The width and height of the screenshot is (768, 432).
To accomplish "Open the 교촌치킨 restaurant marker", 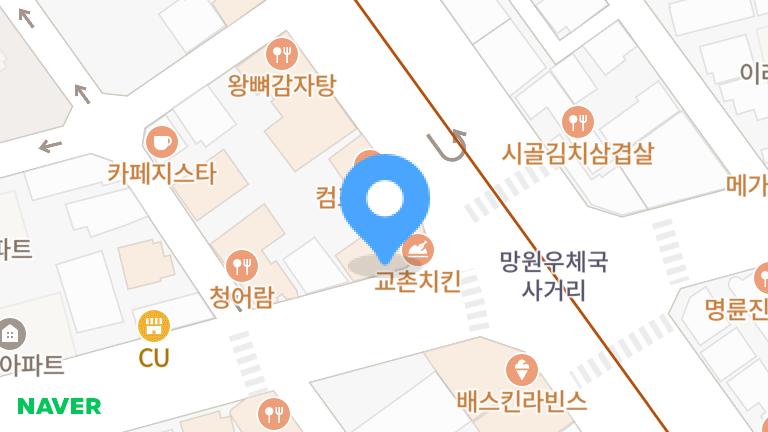I will [418, 250].
